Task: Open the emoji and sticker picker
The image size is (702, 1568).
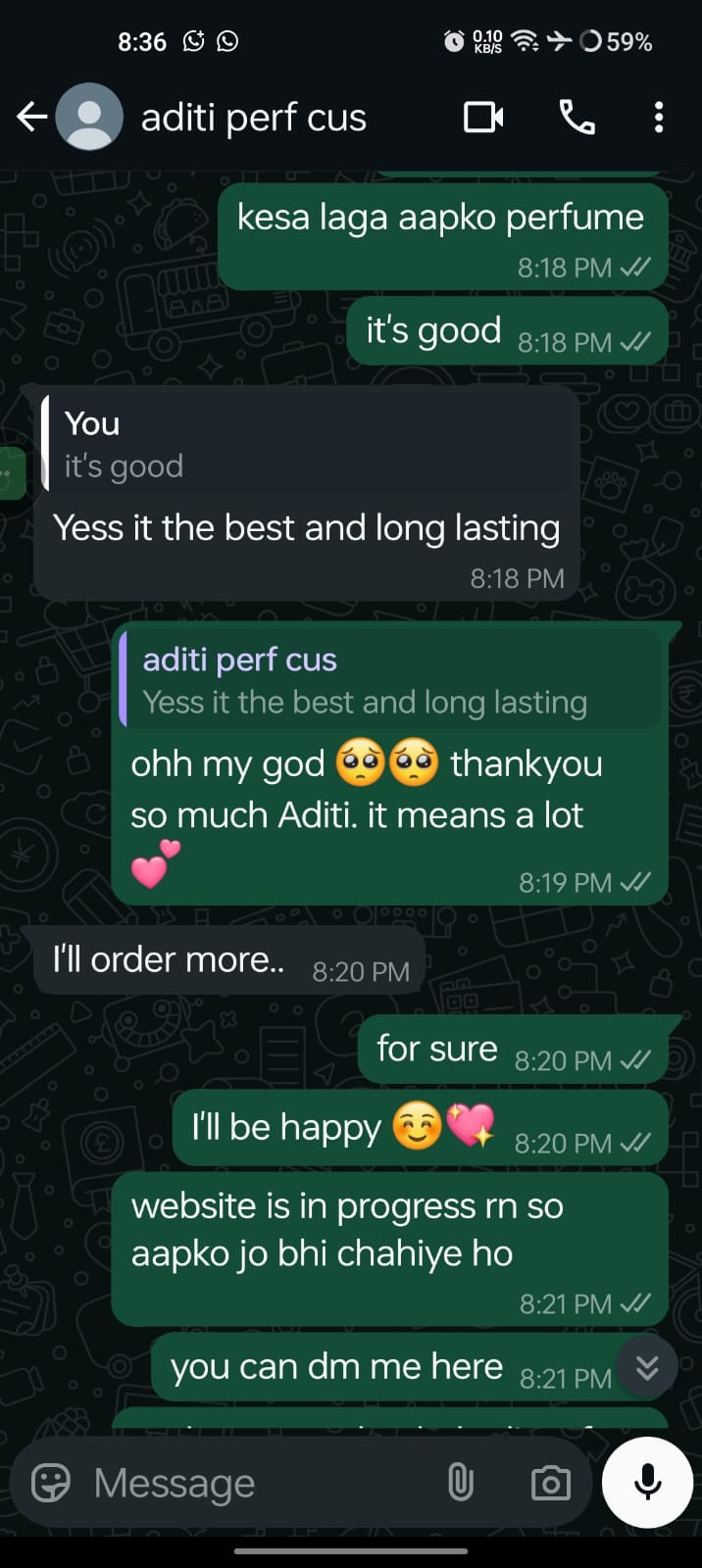Action: pos(51,1483)
